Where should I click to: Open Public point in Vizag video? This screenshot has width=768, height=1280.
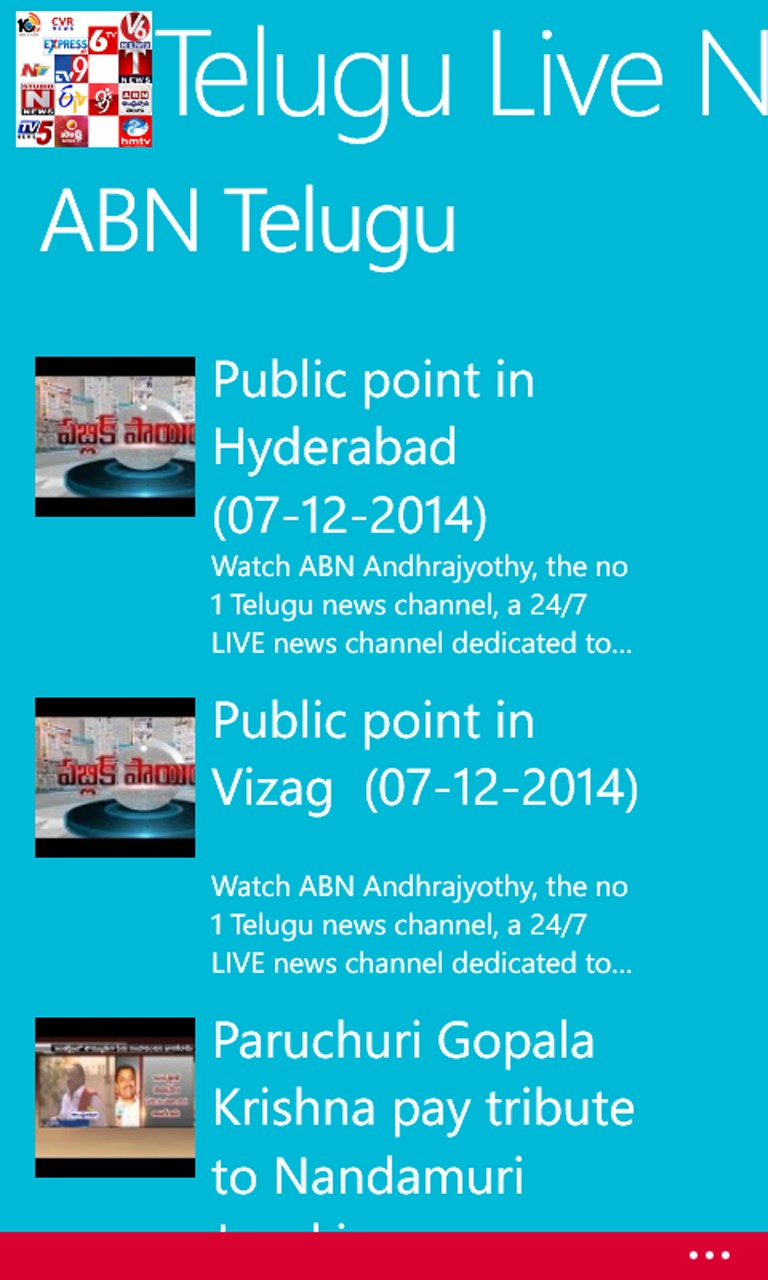[424, 756]
